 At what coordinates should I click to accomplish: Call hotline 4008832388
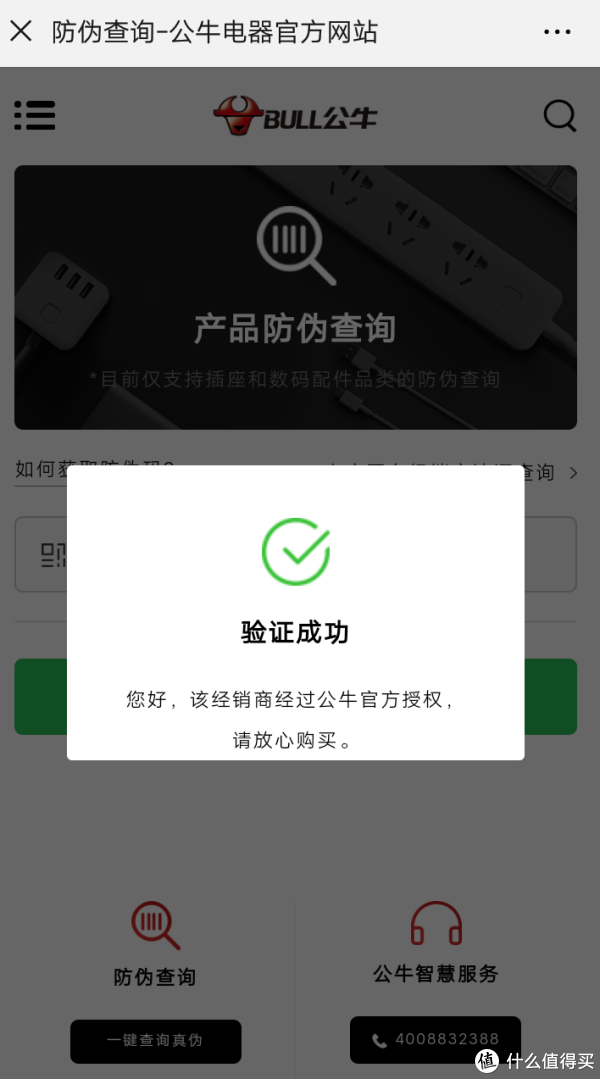point(435,1039)
